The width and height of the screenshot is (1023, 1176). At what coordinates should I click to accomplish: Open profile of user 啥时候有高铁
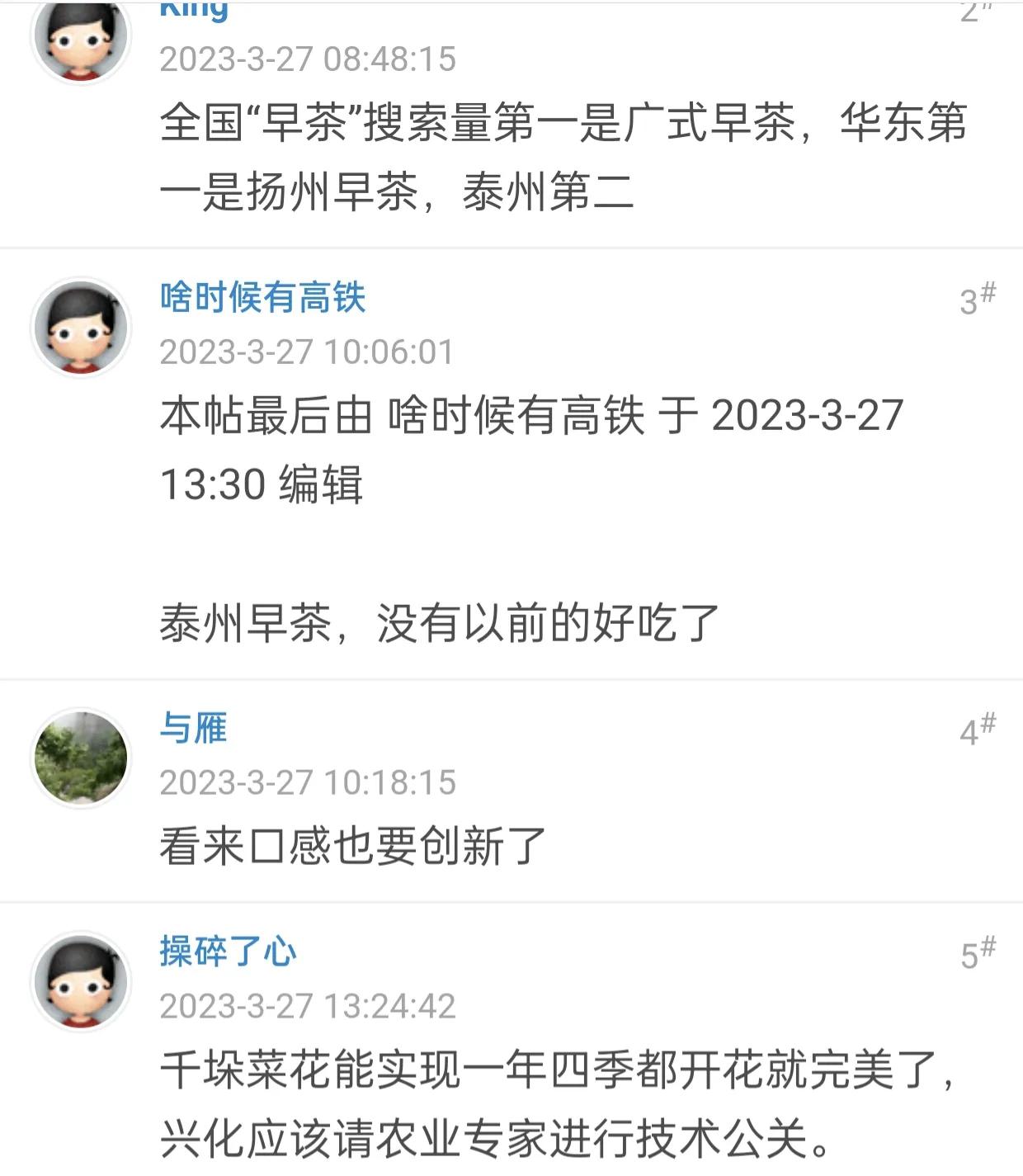pos(262,297)
